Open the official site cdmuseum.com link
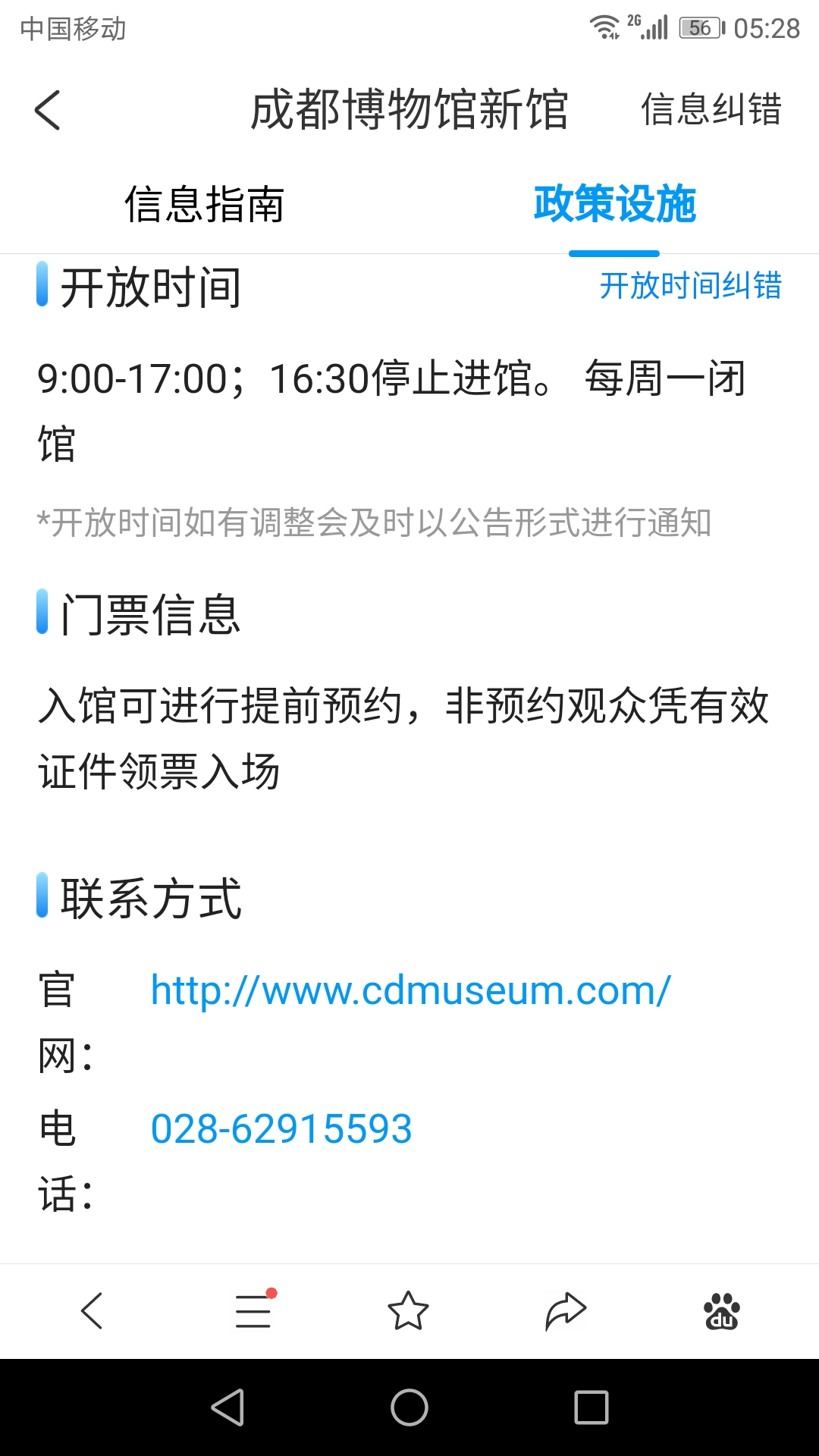This screenshot has height=1456, width=819. [x=410, y=990]
